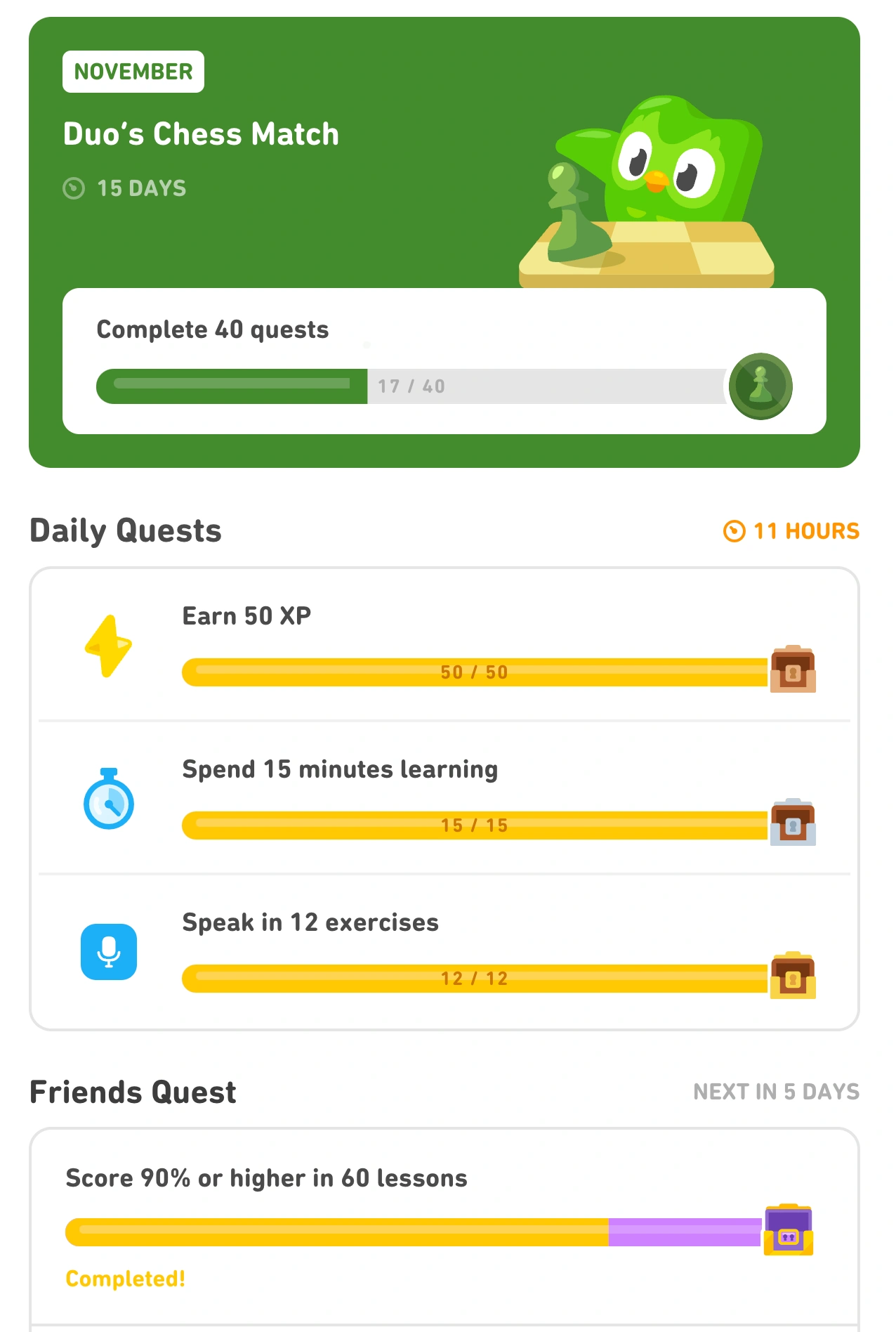The image size is (896, 1332).
Task: Click the 17 / 40 quests progress bar
Action: coord(411,386)
